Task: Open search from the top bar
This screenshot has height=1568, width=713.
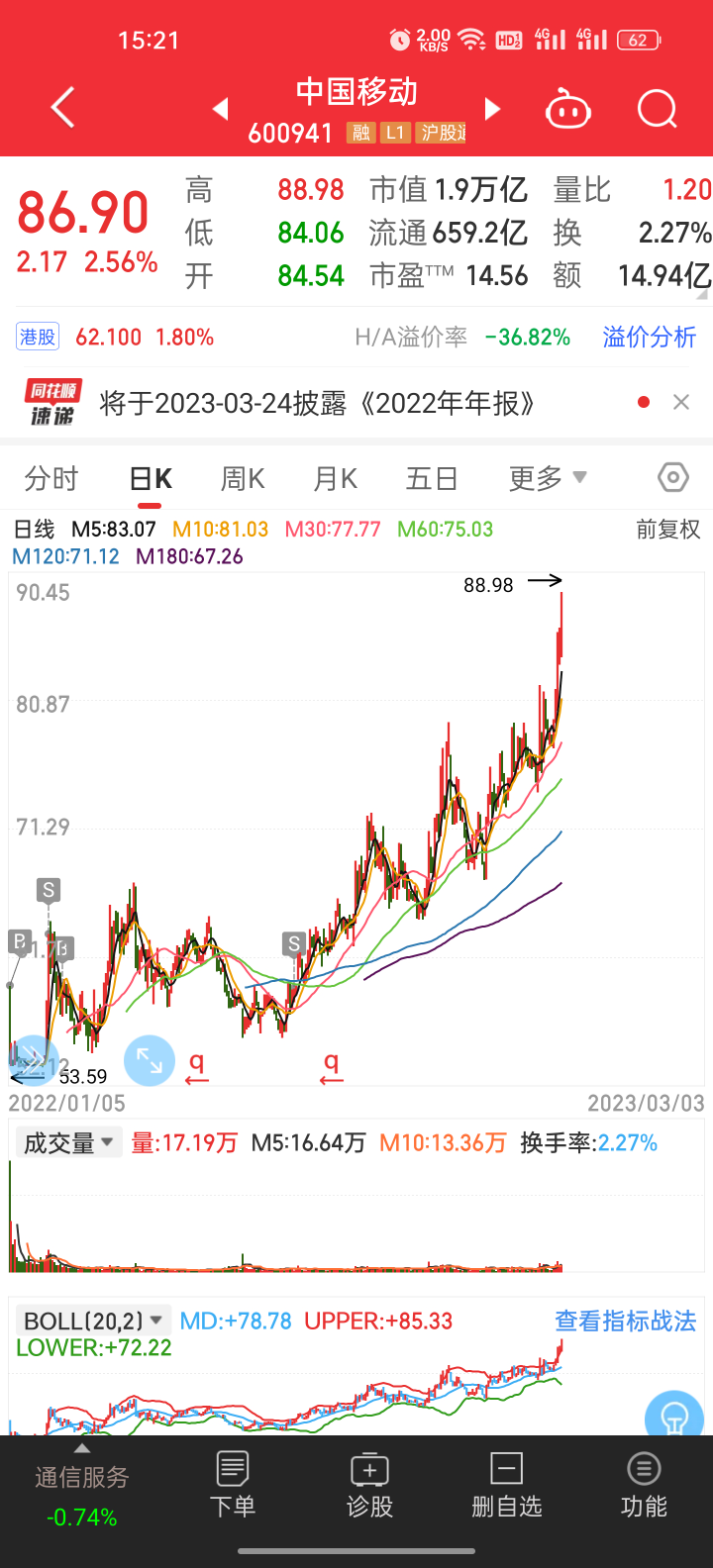Action: (x=657, y=109)
